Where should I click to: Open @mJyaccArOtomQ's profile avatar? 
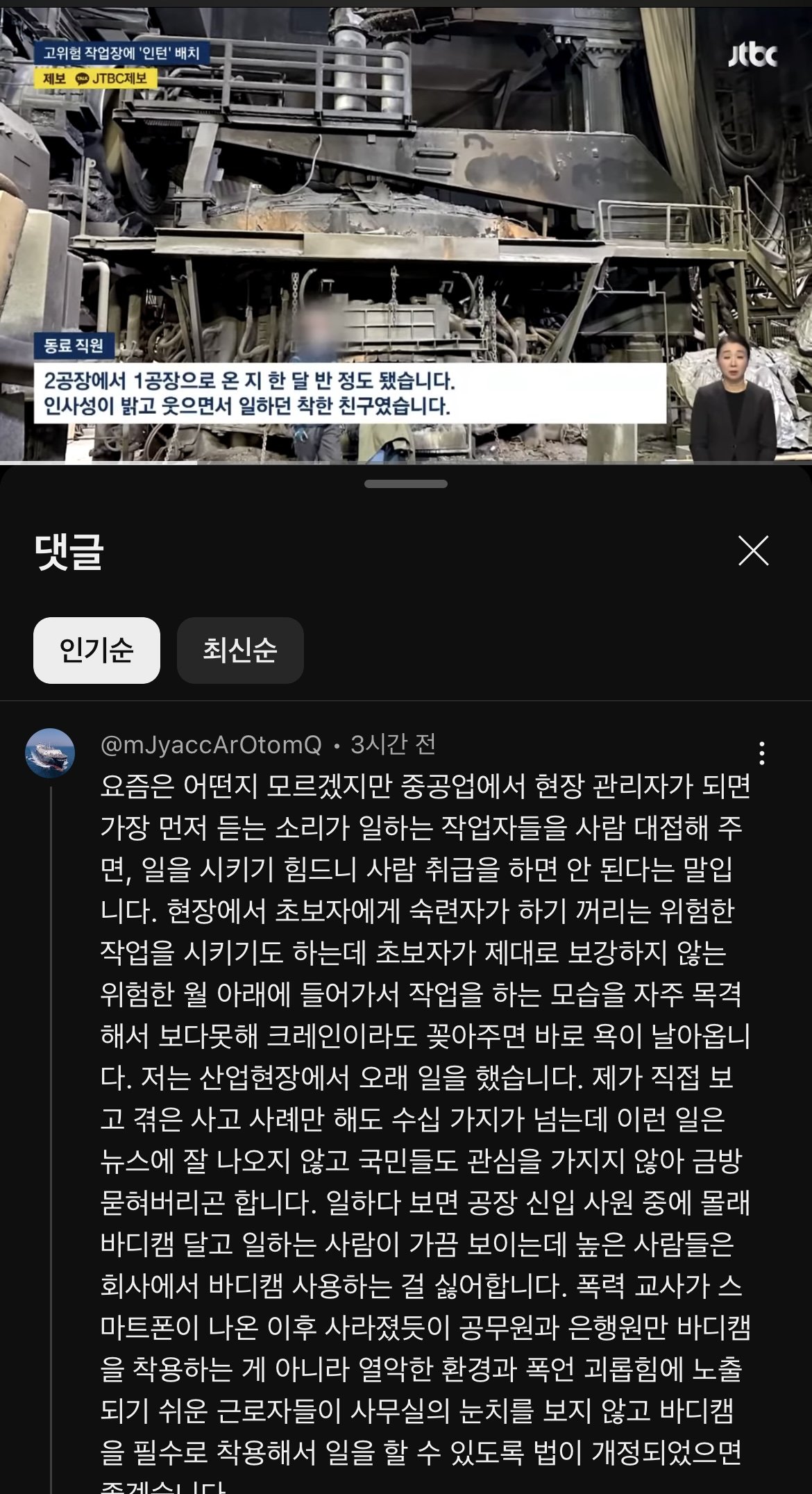(50, 753)
